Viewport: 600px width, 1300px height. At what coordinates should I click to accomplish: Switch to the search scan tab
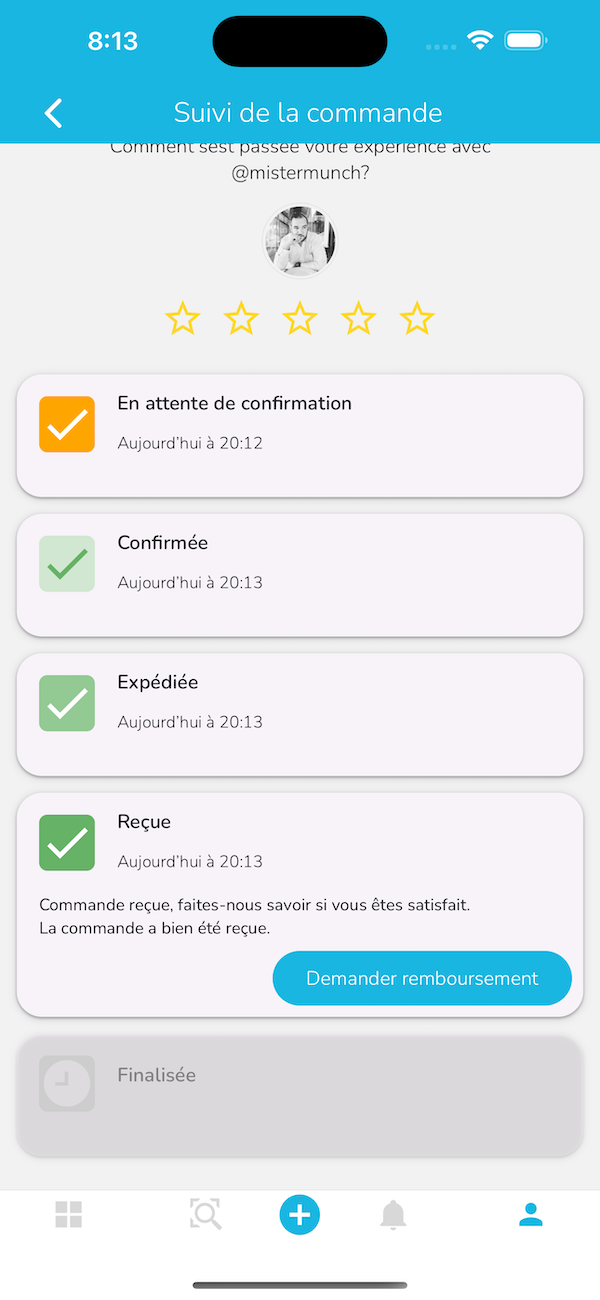(205, 1215)
